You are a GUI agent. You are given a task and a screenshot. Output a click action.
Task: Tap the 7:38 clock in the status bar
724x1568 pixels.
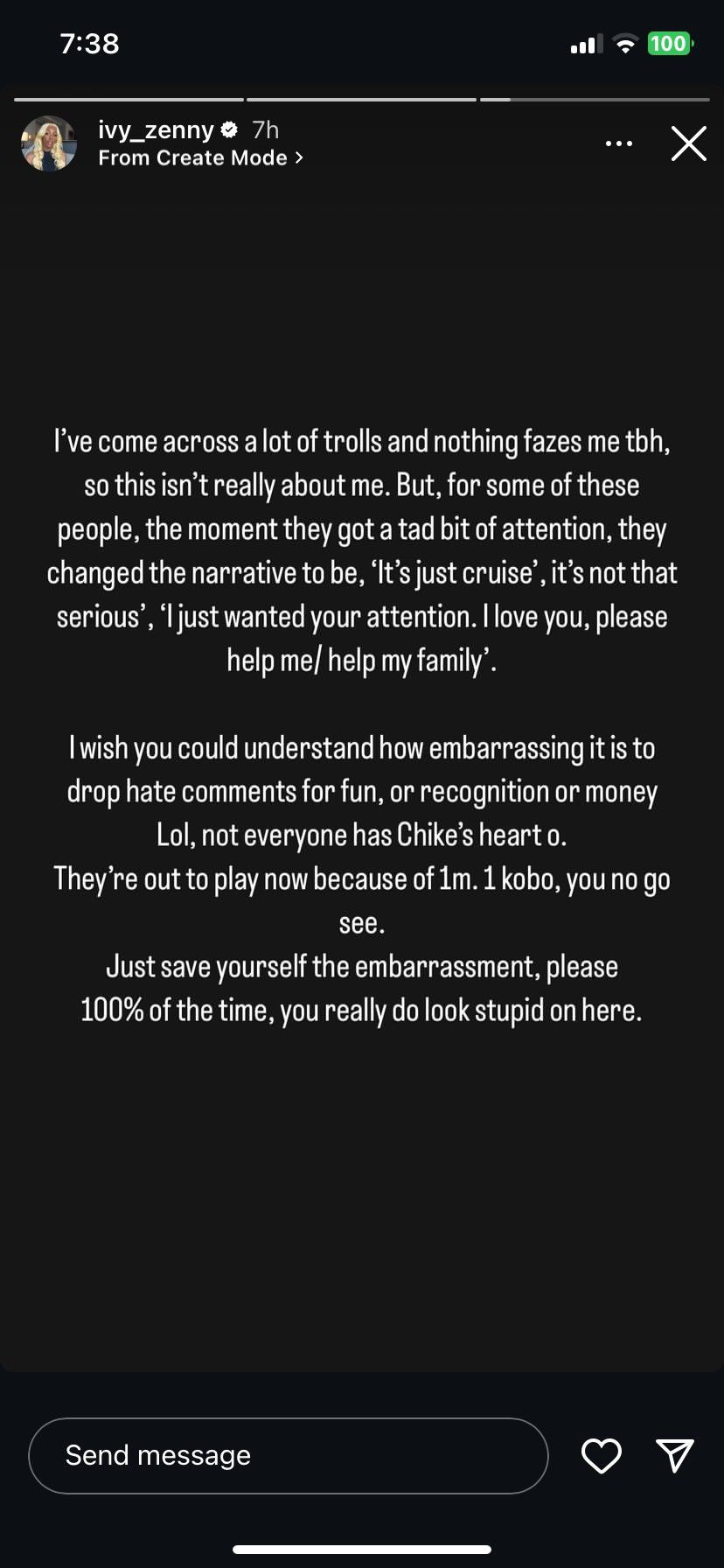coord(89,43)
